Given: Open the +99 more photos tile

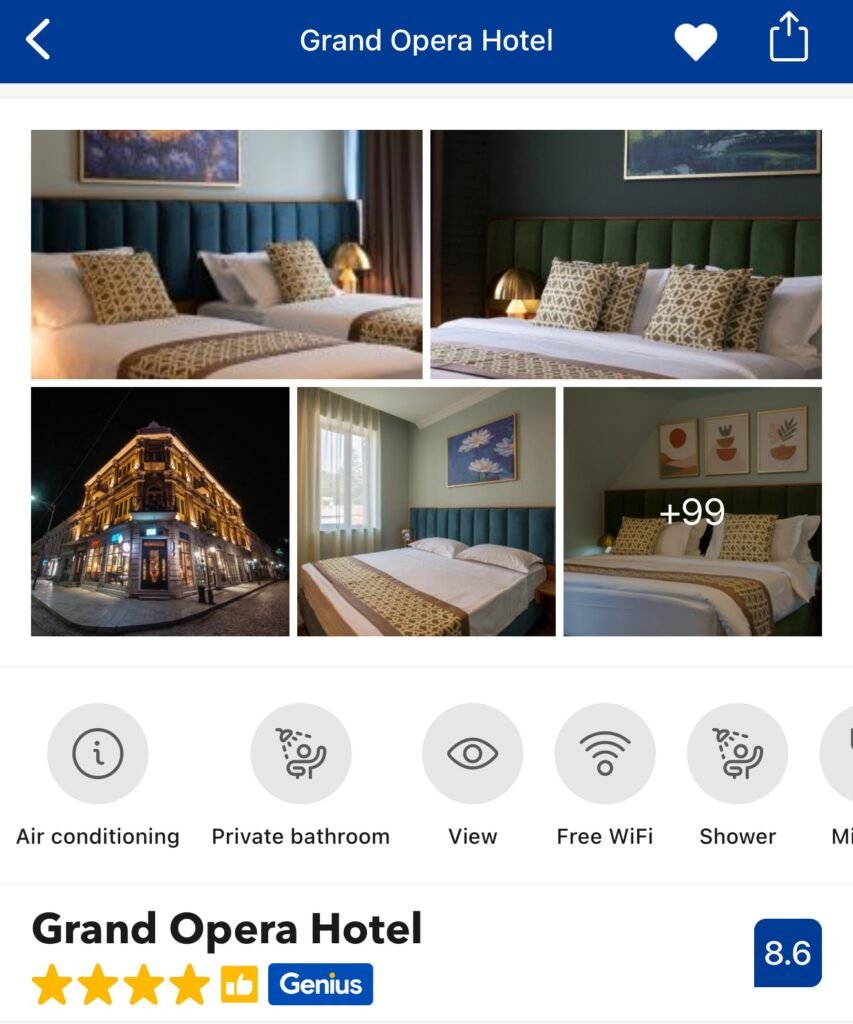Looking at the screenshot, I should coord(692,511).
